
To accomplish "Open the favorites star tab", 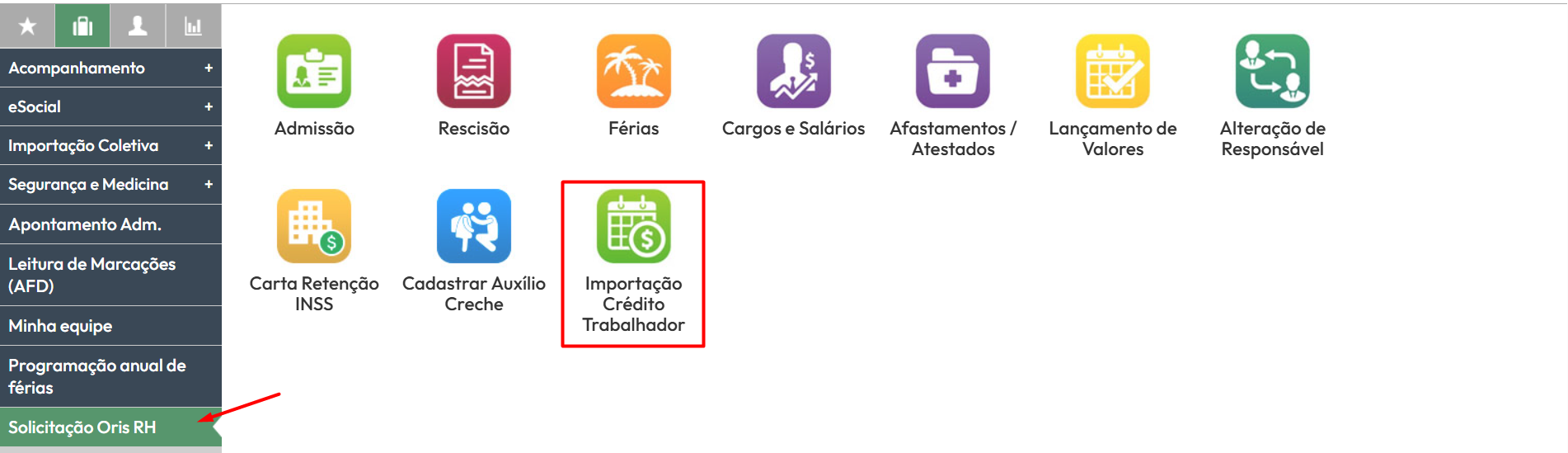I will (x=27, y=26).
